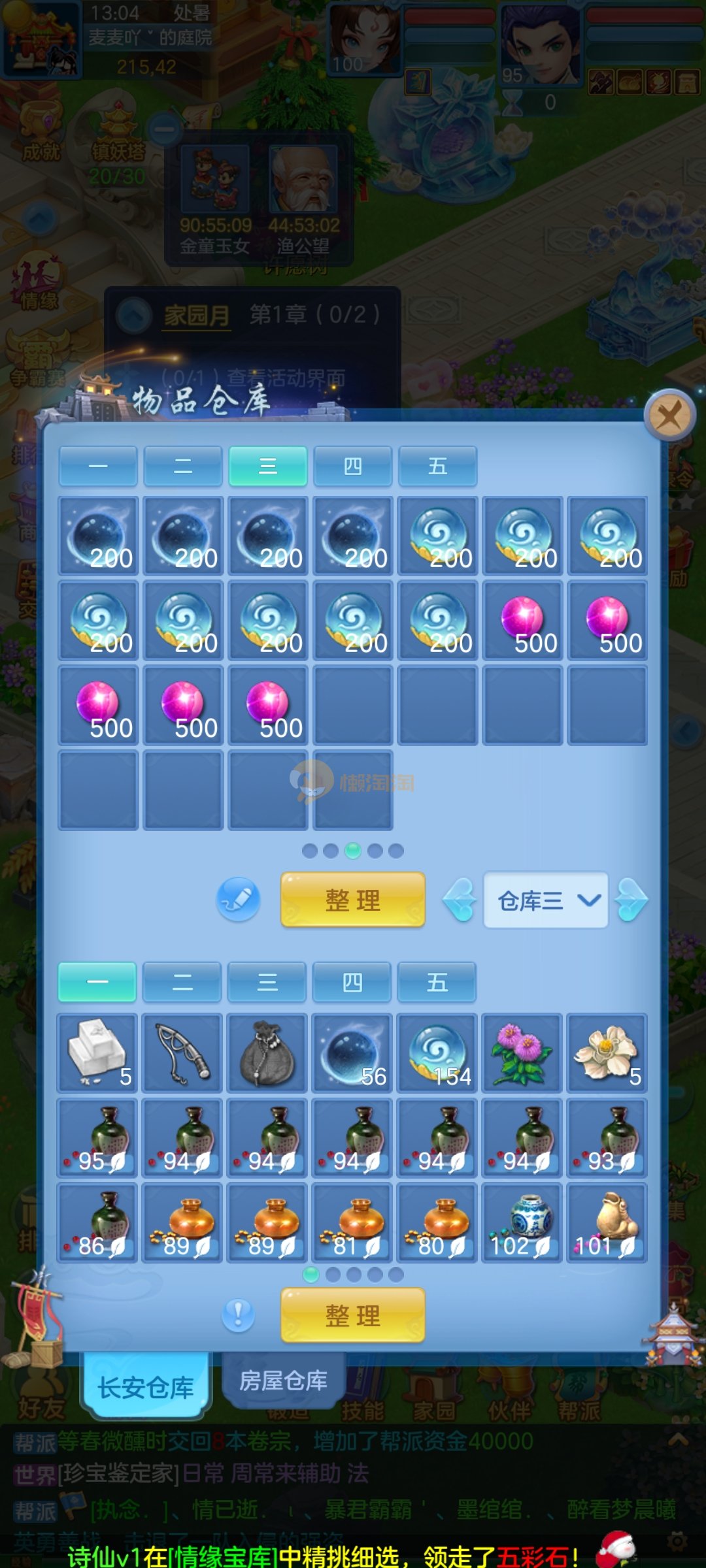Viewport: 706px width, 1568px height.
Task: Tap the lower 整理 button to sort backpack
Action: pyautogui.click(x=353, y=1316)
